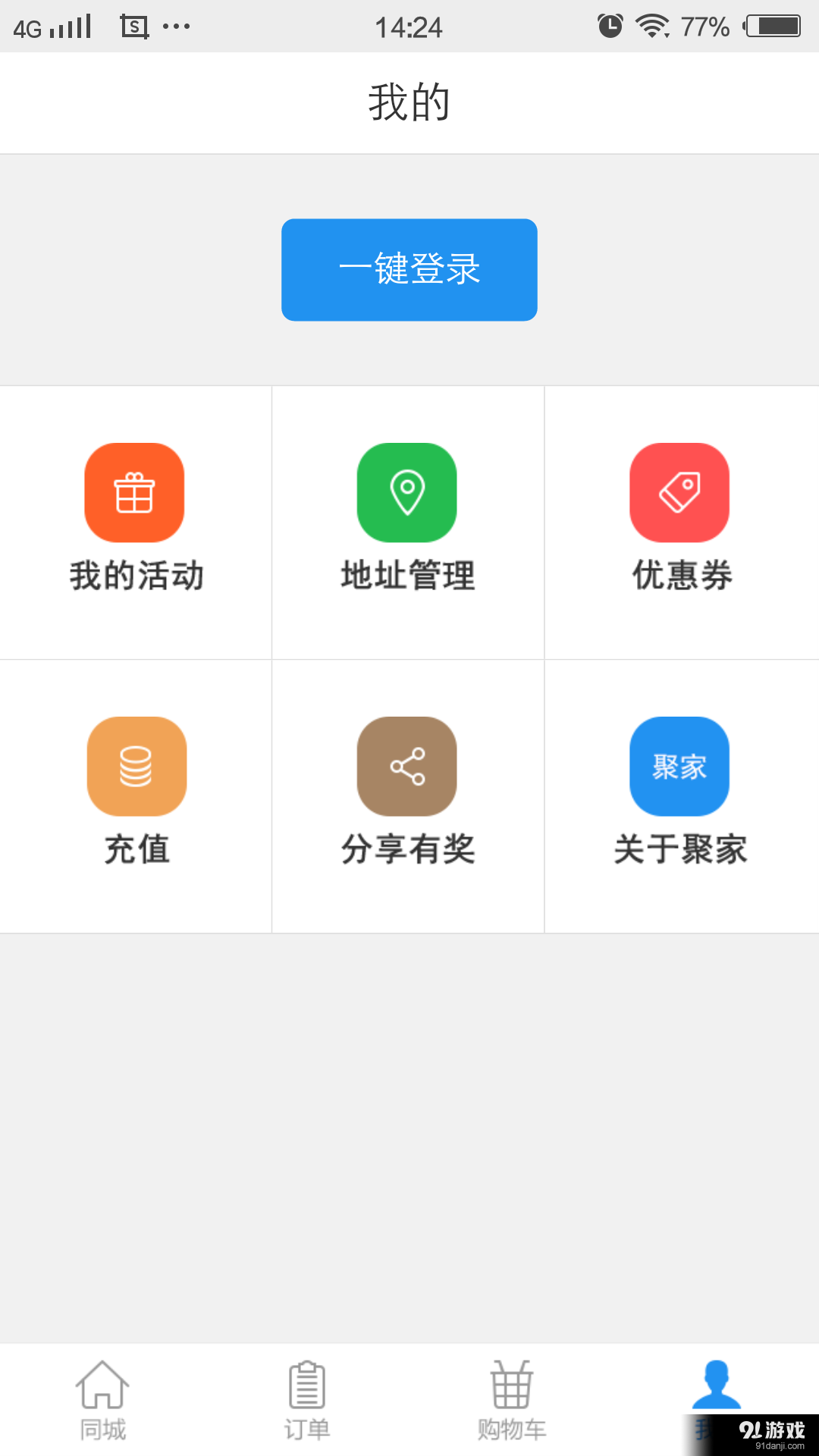This screenshot has height=1456, width=819.
Task: Tap the alarm clock status icon
Action: pyautogui.click(x=611, y=25)
